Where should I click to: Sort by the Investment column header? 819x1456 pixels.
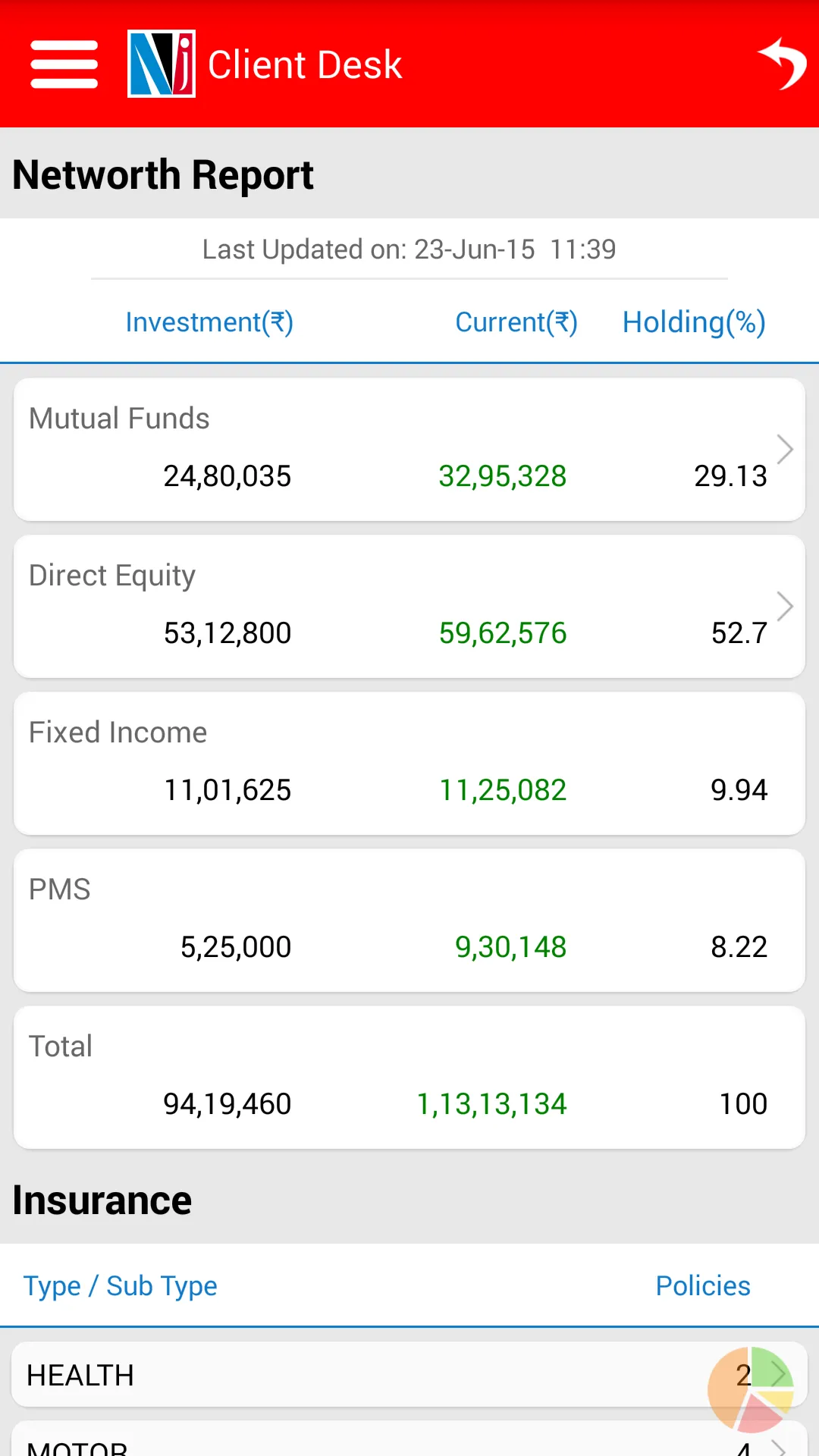point(209,322)
